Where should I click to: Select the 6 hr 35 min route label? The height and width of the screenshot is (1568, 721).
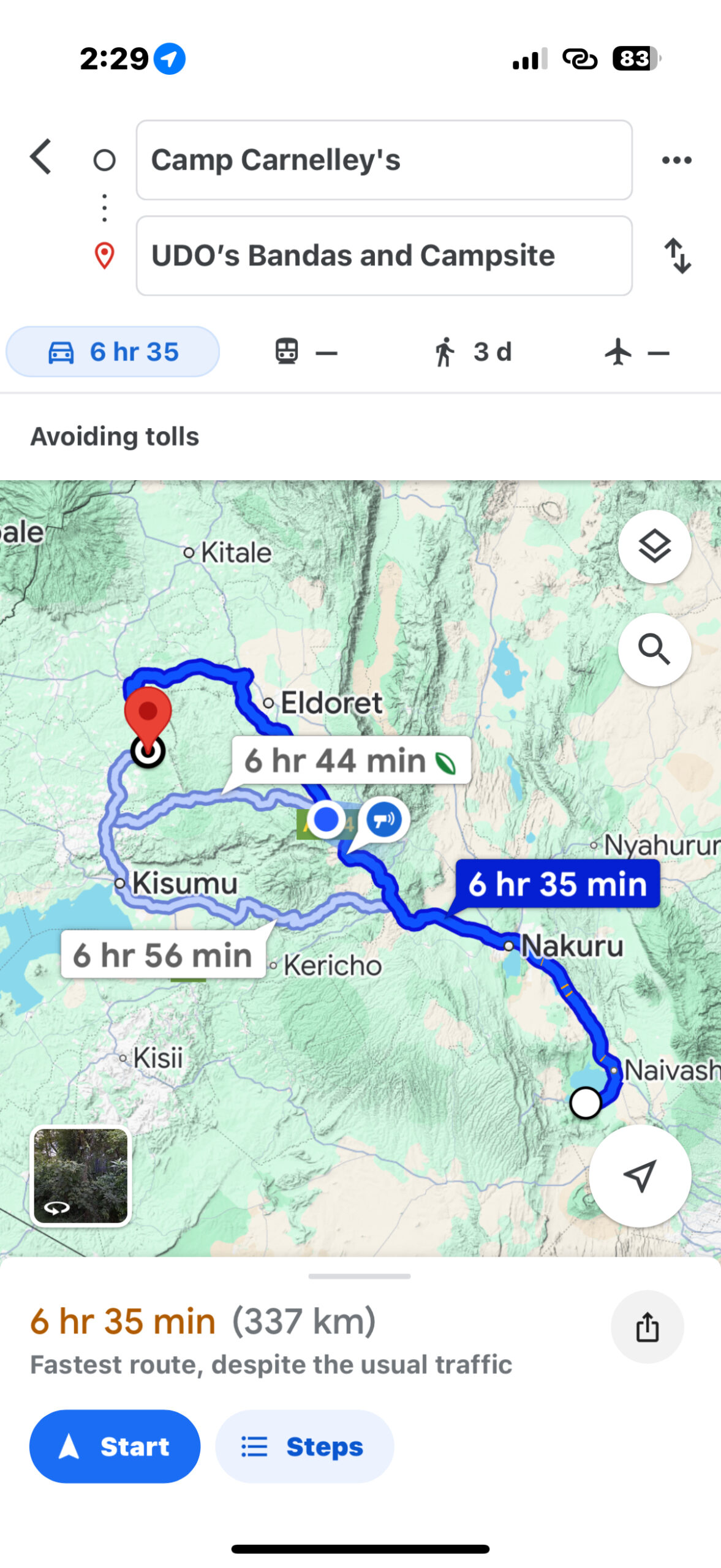point(557,884)
